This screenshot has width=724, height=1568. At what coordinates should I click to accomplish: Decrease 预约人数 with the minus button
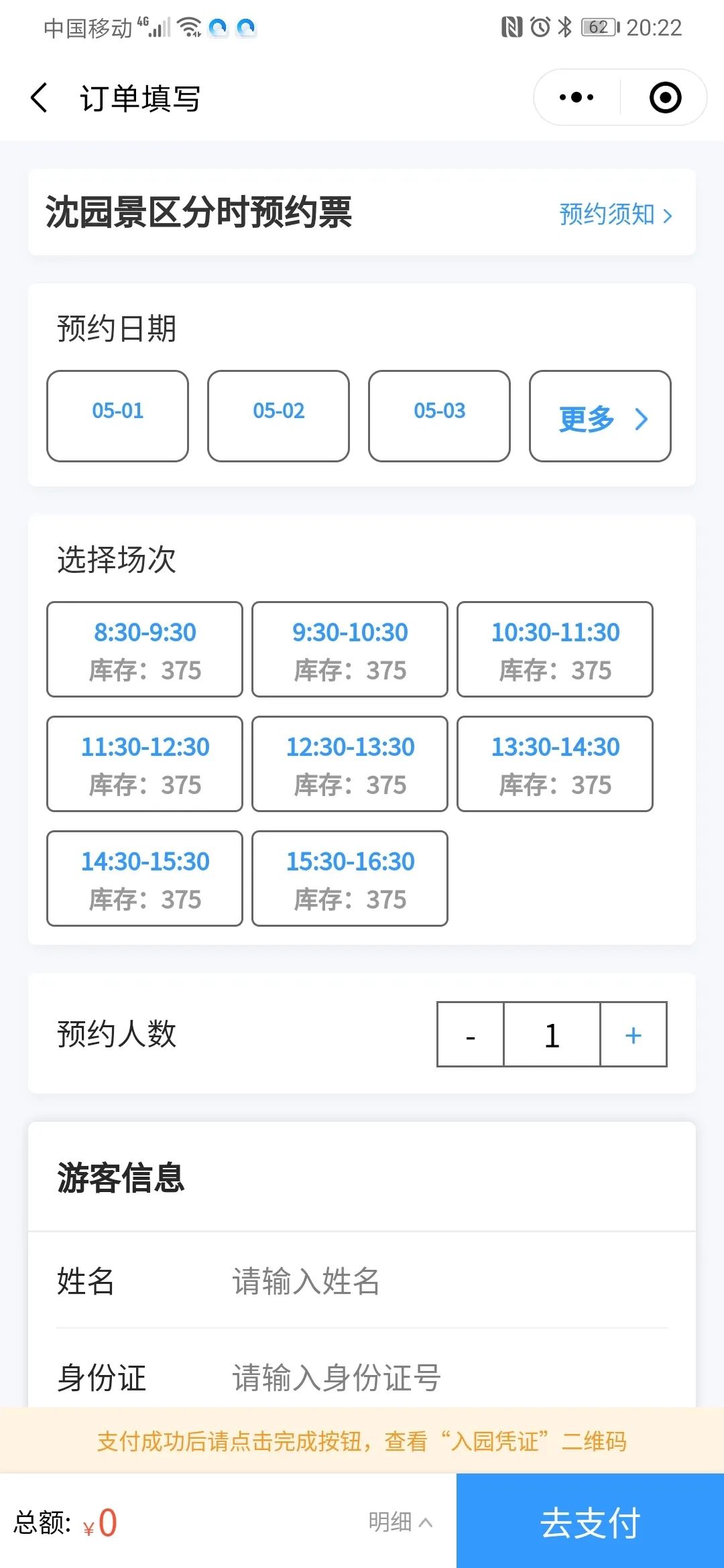471,1035
